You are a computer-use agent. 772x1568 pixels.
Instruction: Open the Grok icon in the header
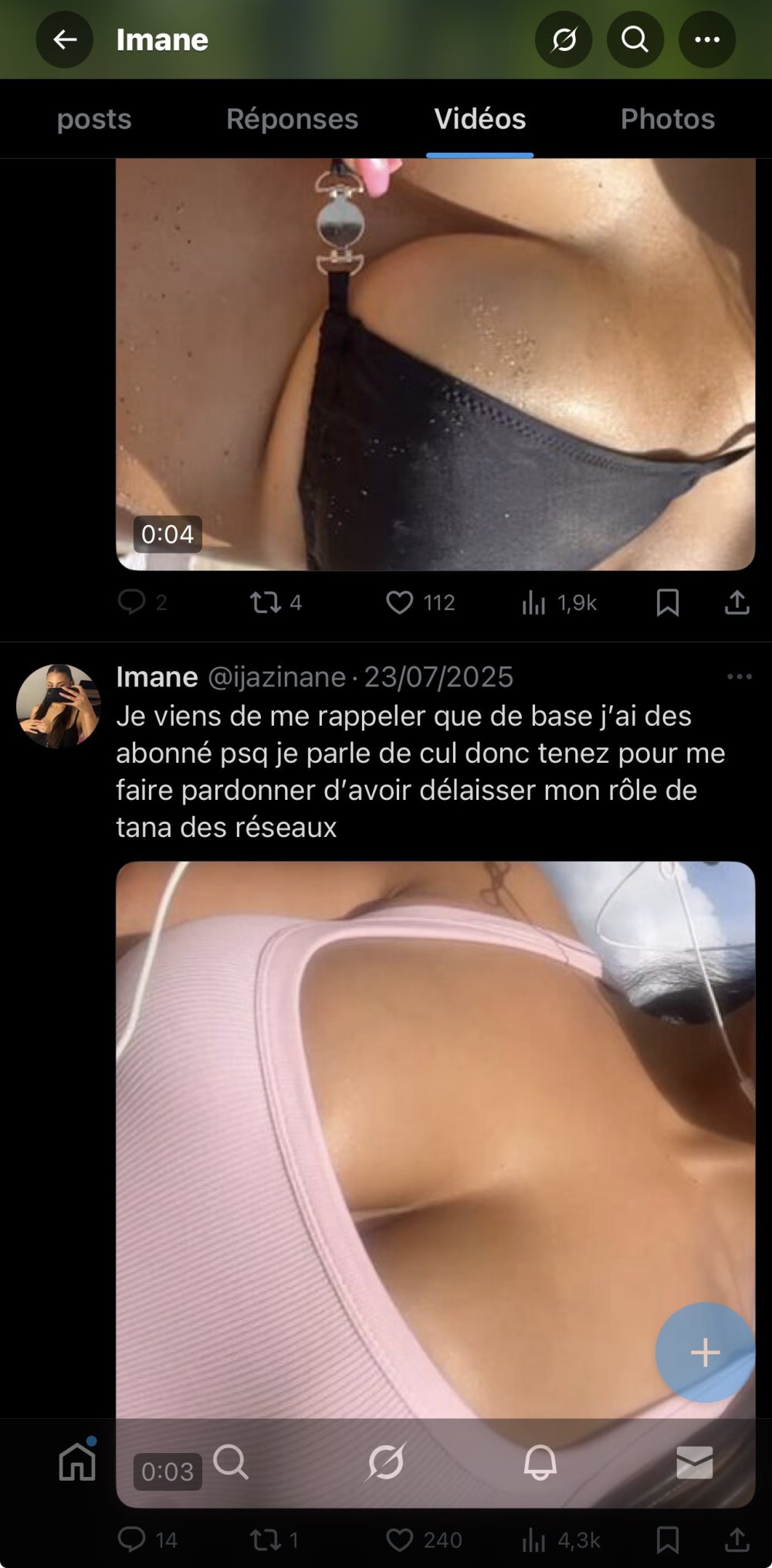[x=564, y=39]
